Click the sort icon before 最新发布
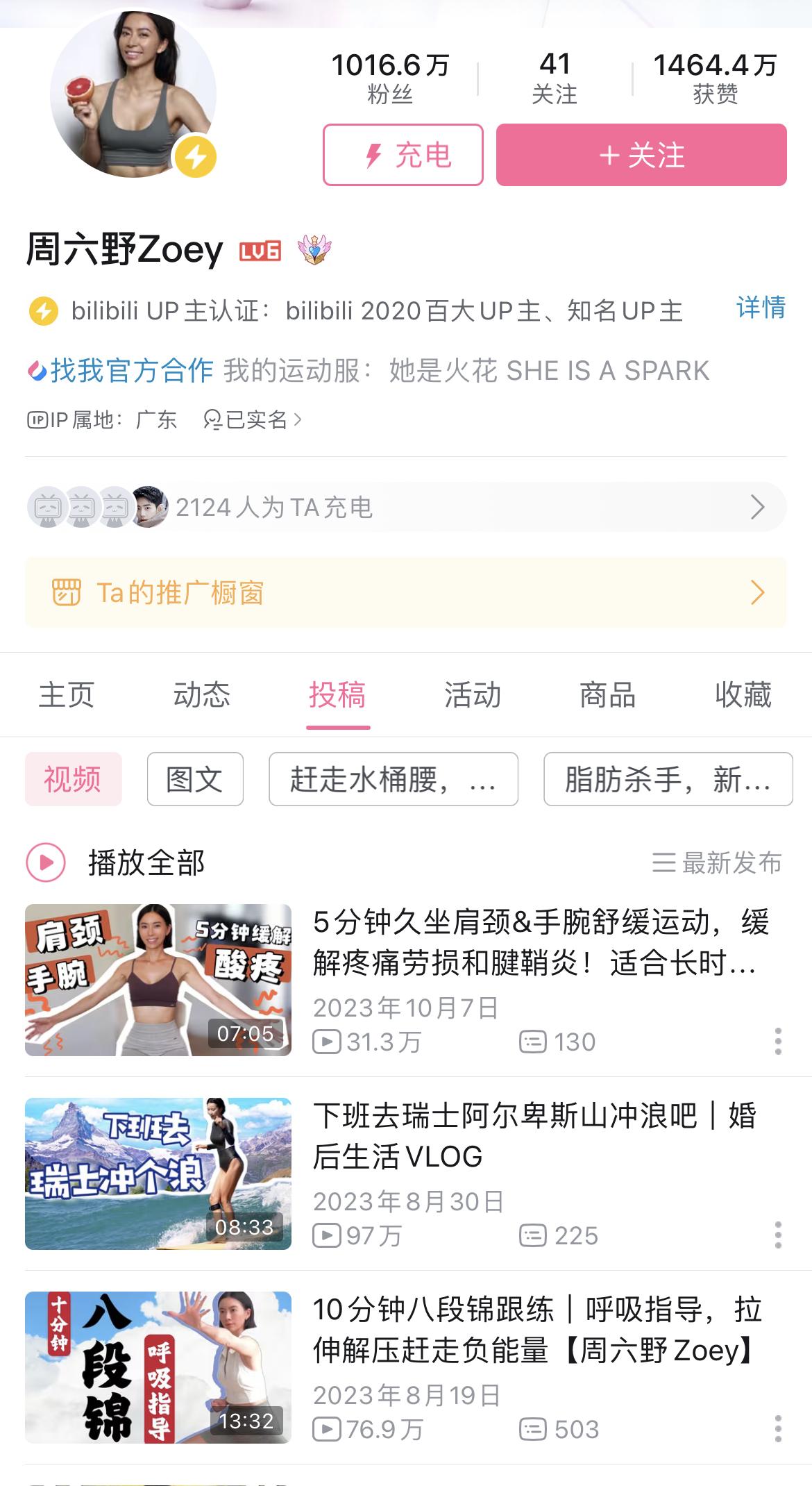812x1486 pixels. [x=665, y=863]
